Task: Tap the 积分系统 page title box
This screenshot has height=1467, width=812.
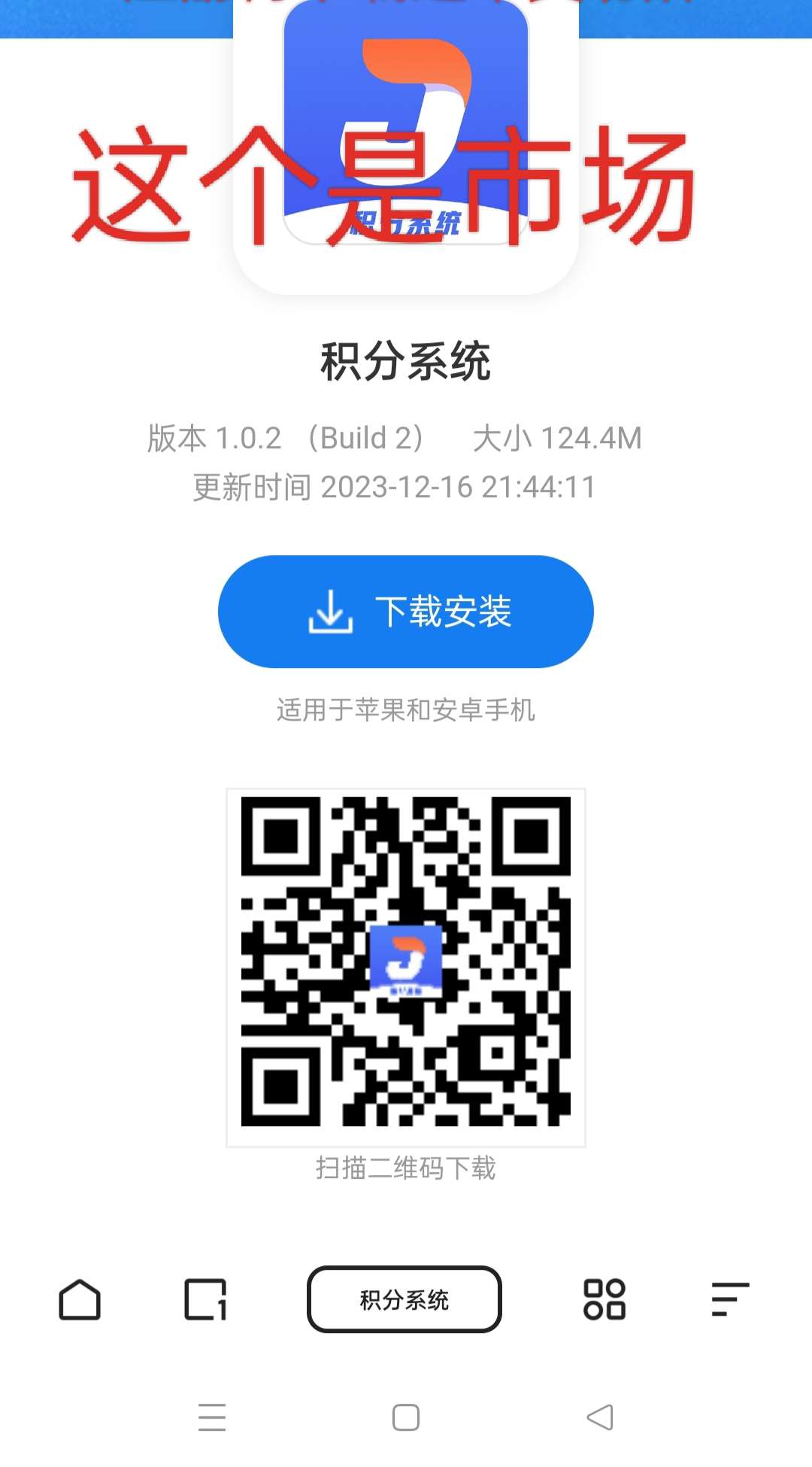Action: (404, 1299)
